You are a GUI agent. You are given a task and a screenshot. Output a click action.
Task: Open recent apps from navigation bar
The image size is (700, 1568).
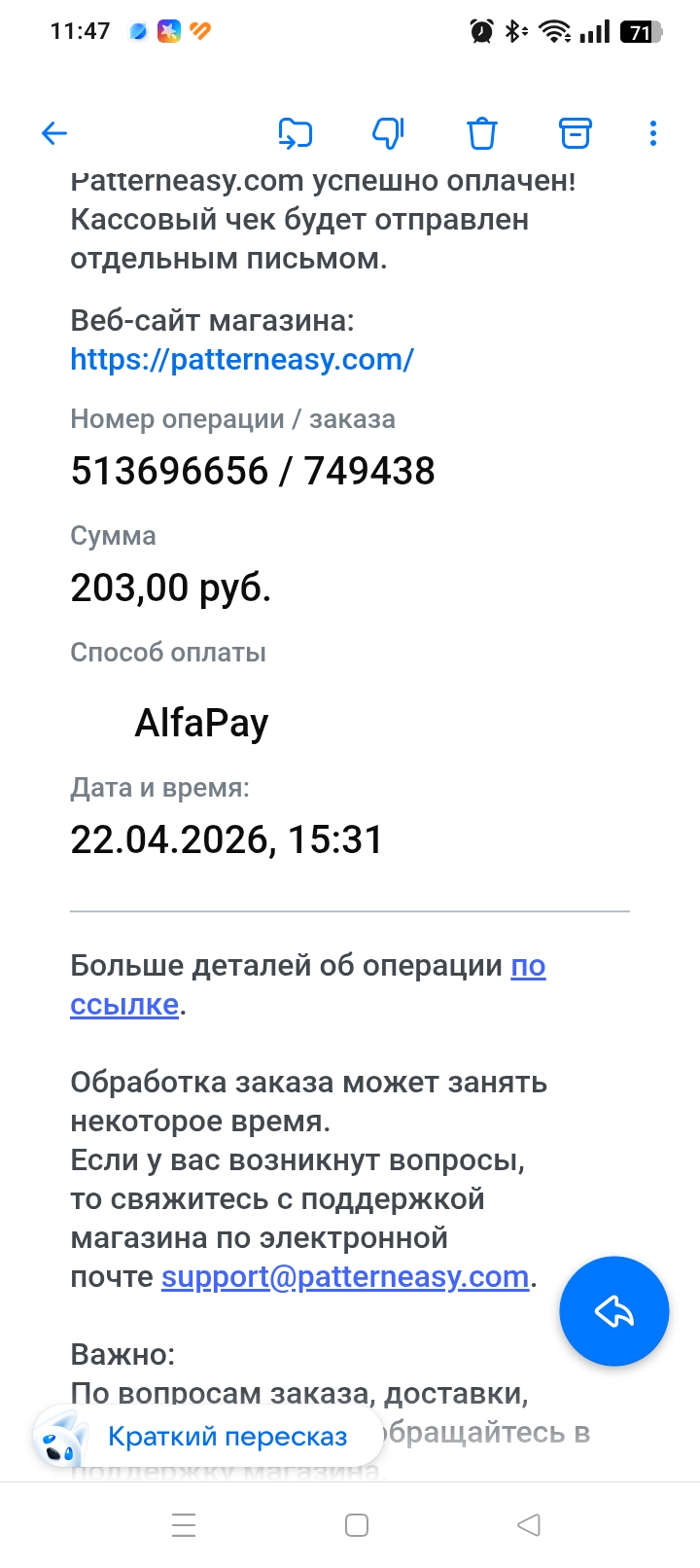click(184, 1525)
